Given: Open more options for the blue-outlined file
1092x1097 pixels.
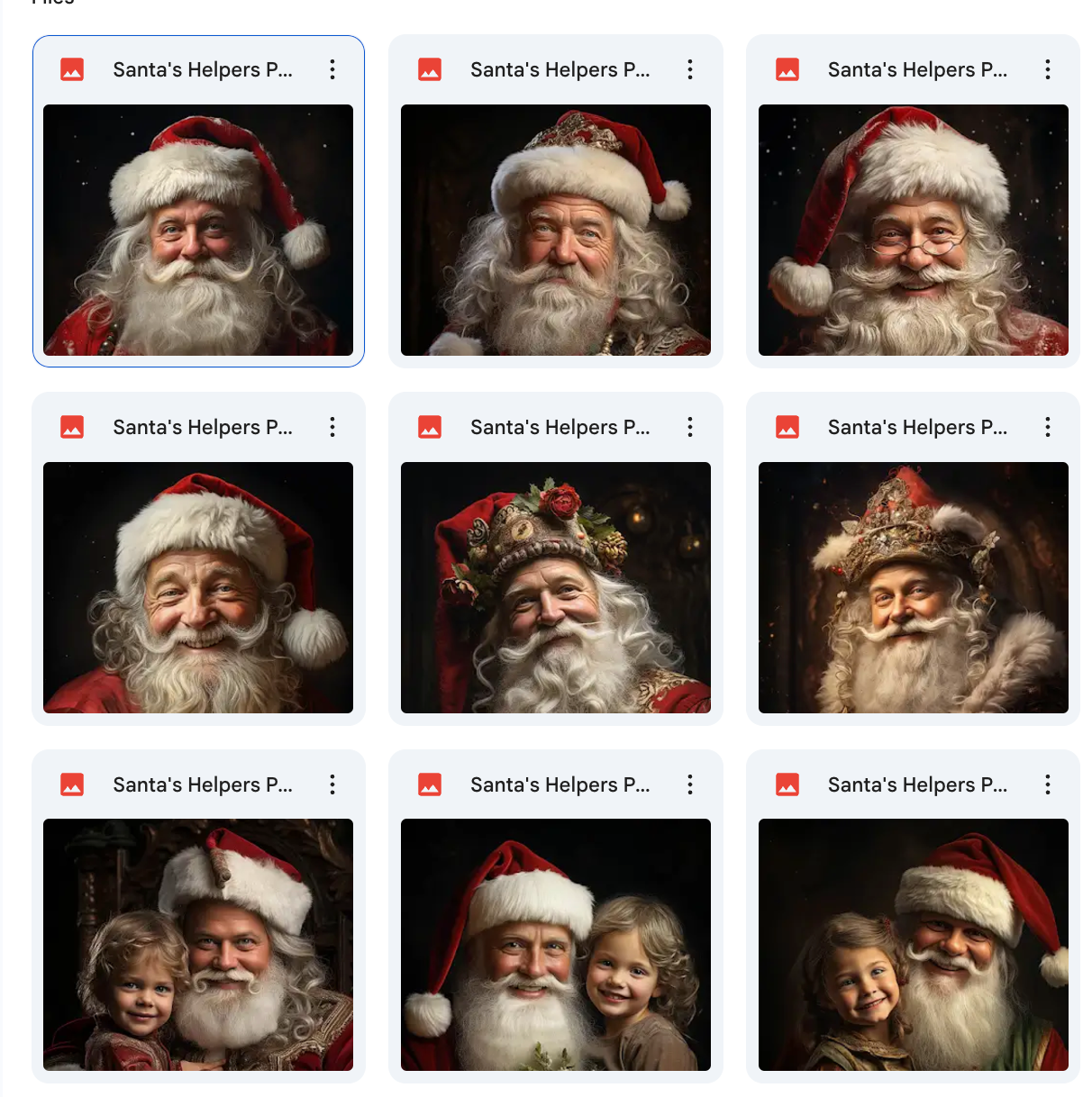Looking at the screenshot, I should [x=332, y=69].
